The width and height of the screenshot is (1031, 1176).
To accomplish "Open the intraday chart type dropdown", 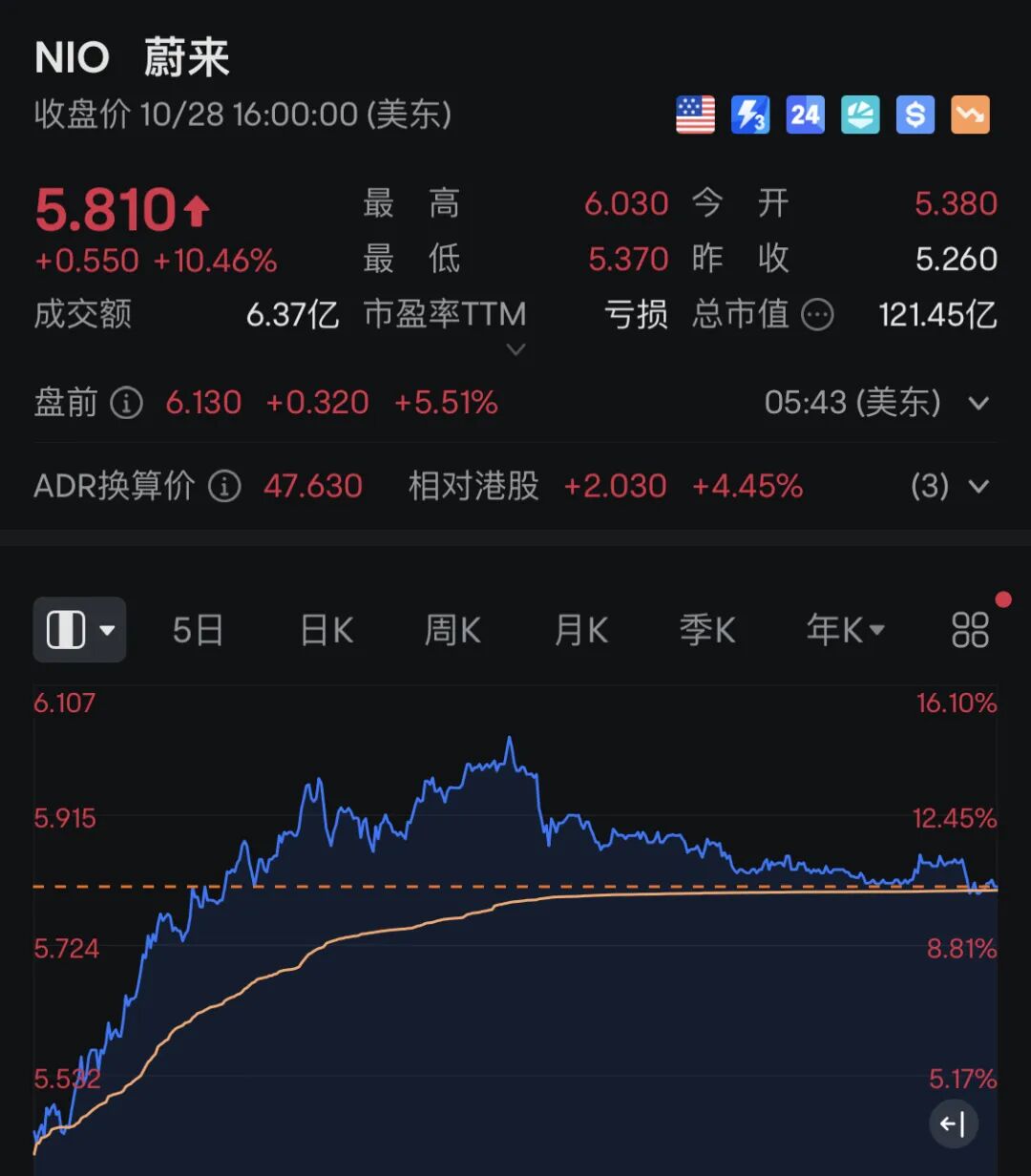I will [x=80, y=630].
